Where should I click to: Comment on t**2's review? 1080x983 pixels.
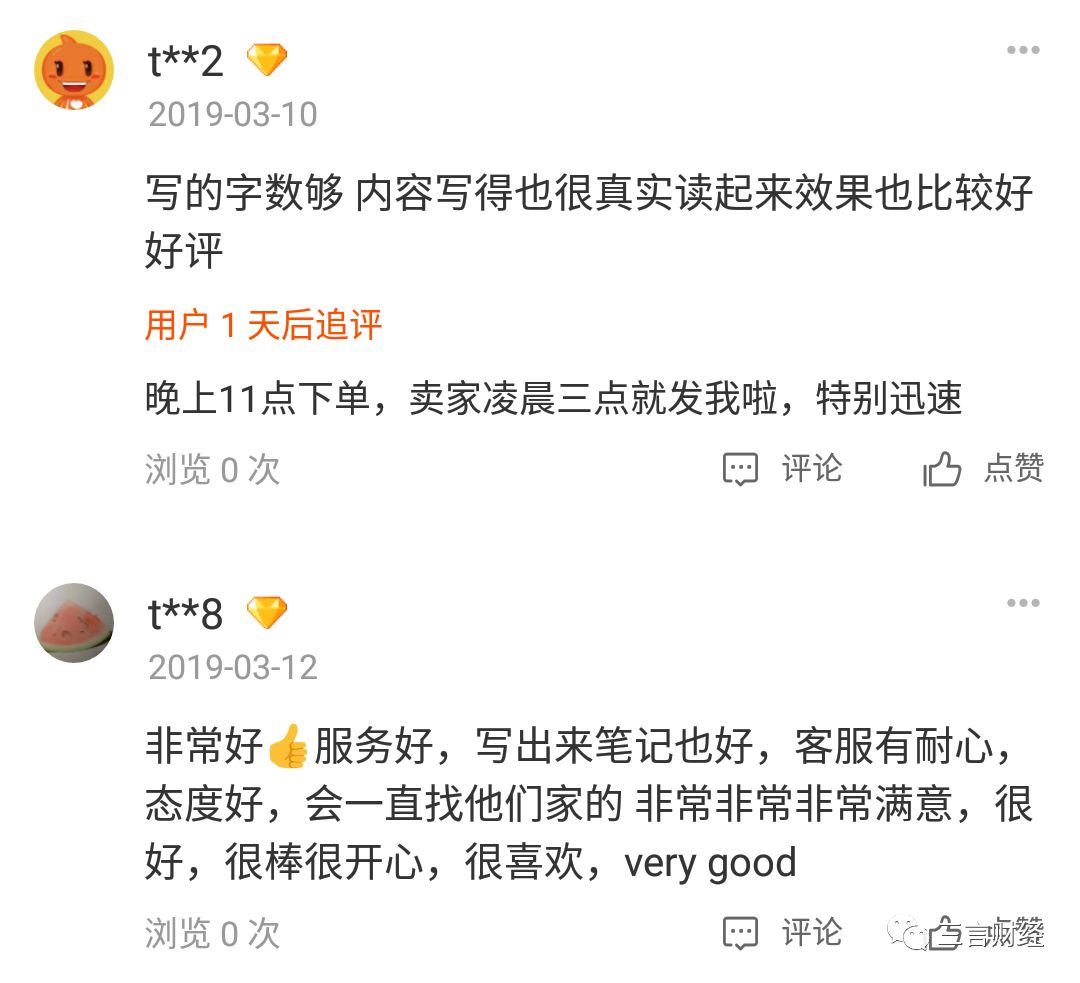click(783, 468)
